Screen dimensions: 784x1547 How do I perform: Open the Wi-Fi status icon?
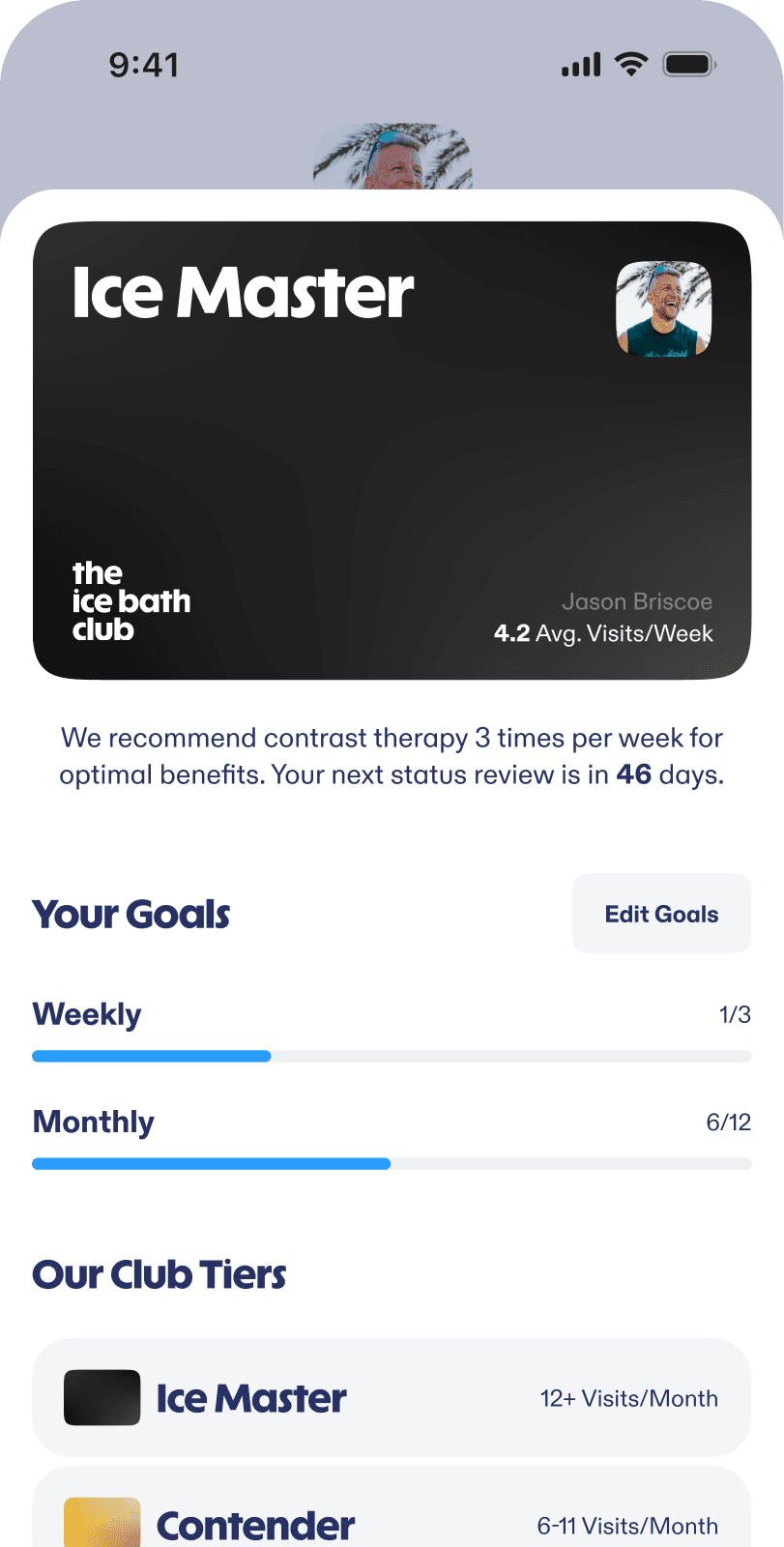point(632,64)
